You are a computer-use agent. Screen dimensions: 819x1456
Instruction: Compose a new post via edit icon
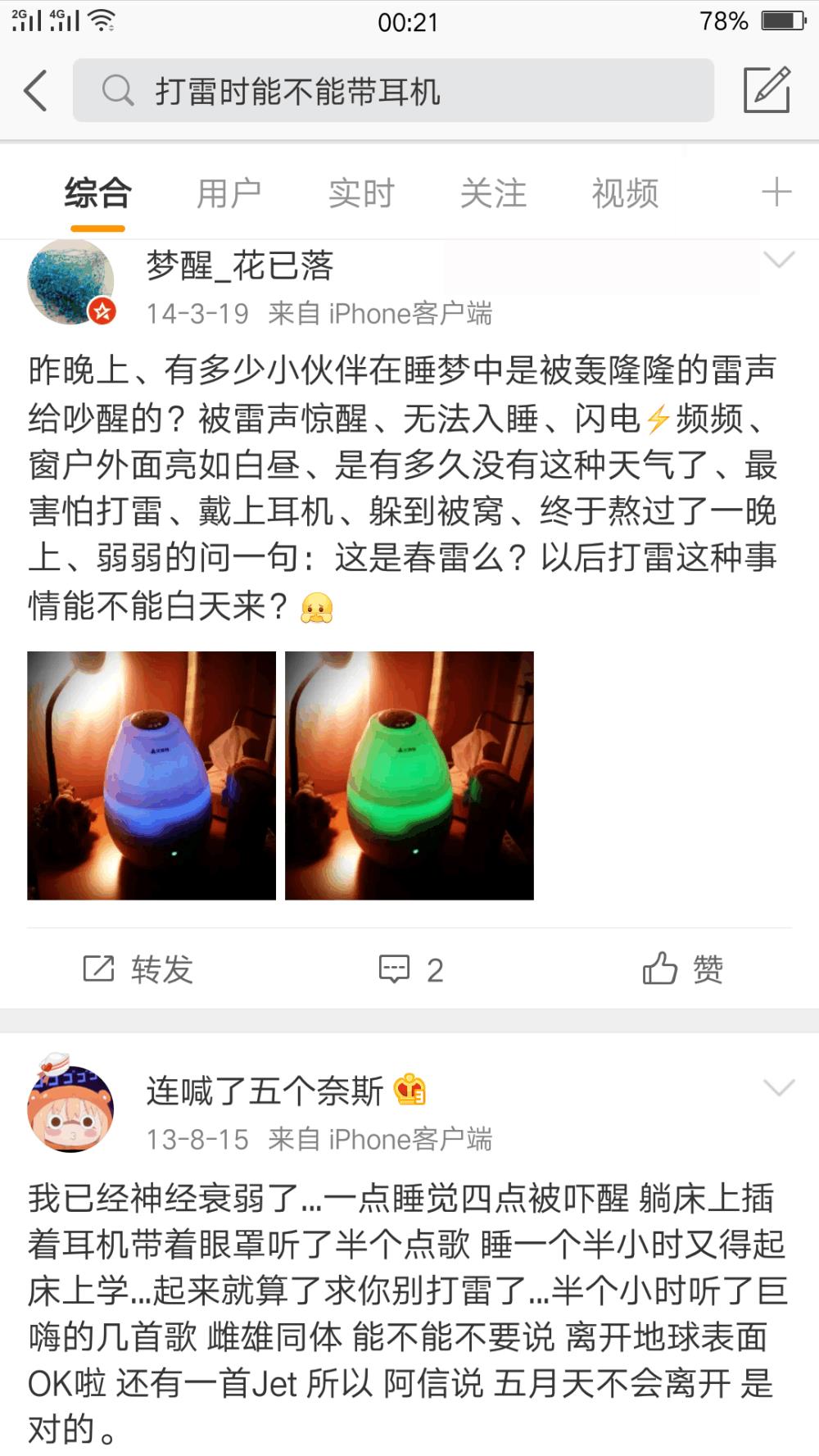point(767,89)
